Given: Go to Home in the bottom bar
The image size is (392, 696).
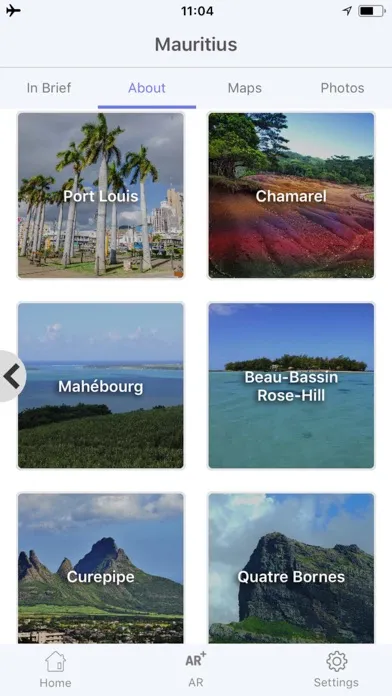Looking at the screenshot, I should (55, 669).
